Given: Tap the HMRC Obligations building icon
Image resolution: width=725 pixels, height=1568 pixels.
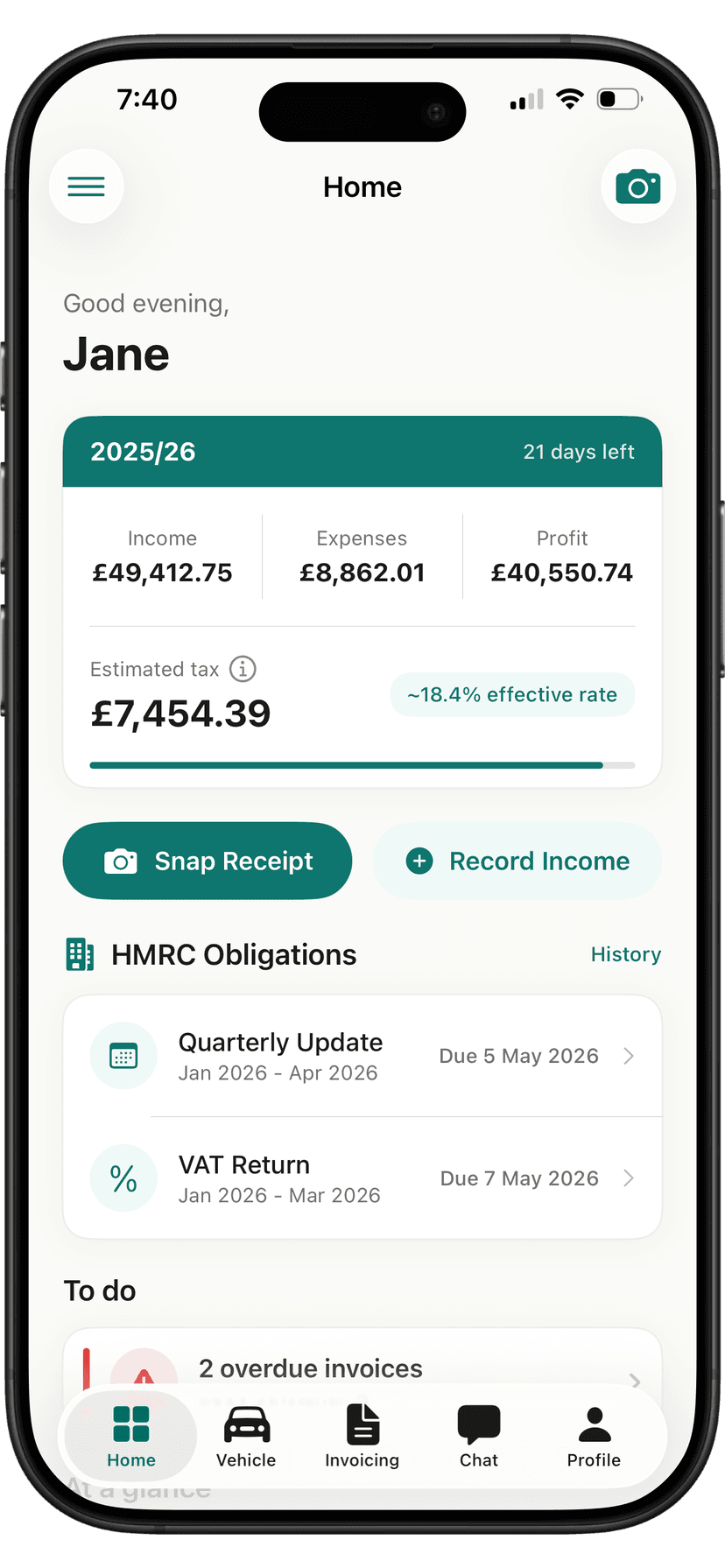Looking at the screenshot, I should (80, 954).
